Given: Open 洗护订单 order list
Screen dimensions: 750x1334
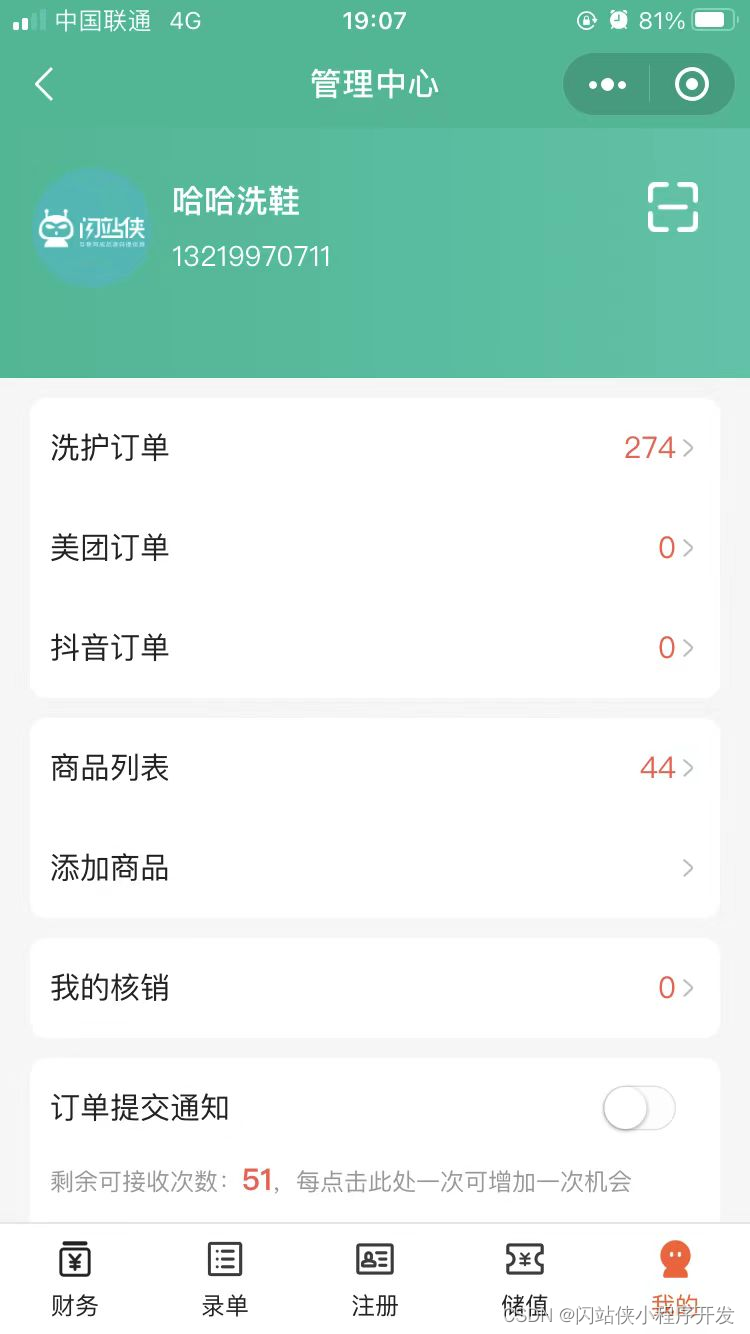Looking at the screenshot, I should click(375, 448).
